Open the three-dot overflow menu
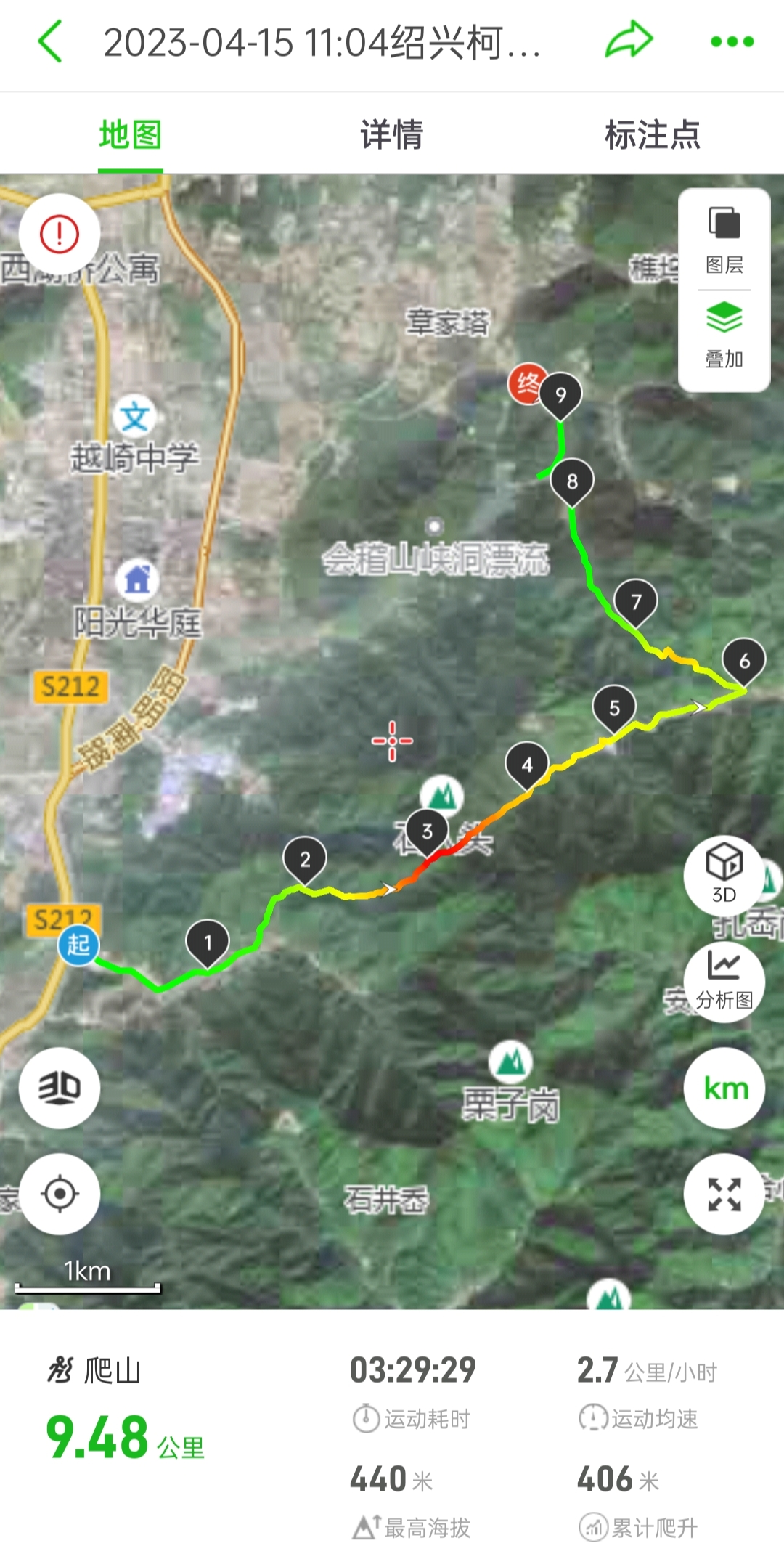The image size is (784, 1567). (732, 41)
